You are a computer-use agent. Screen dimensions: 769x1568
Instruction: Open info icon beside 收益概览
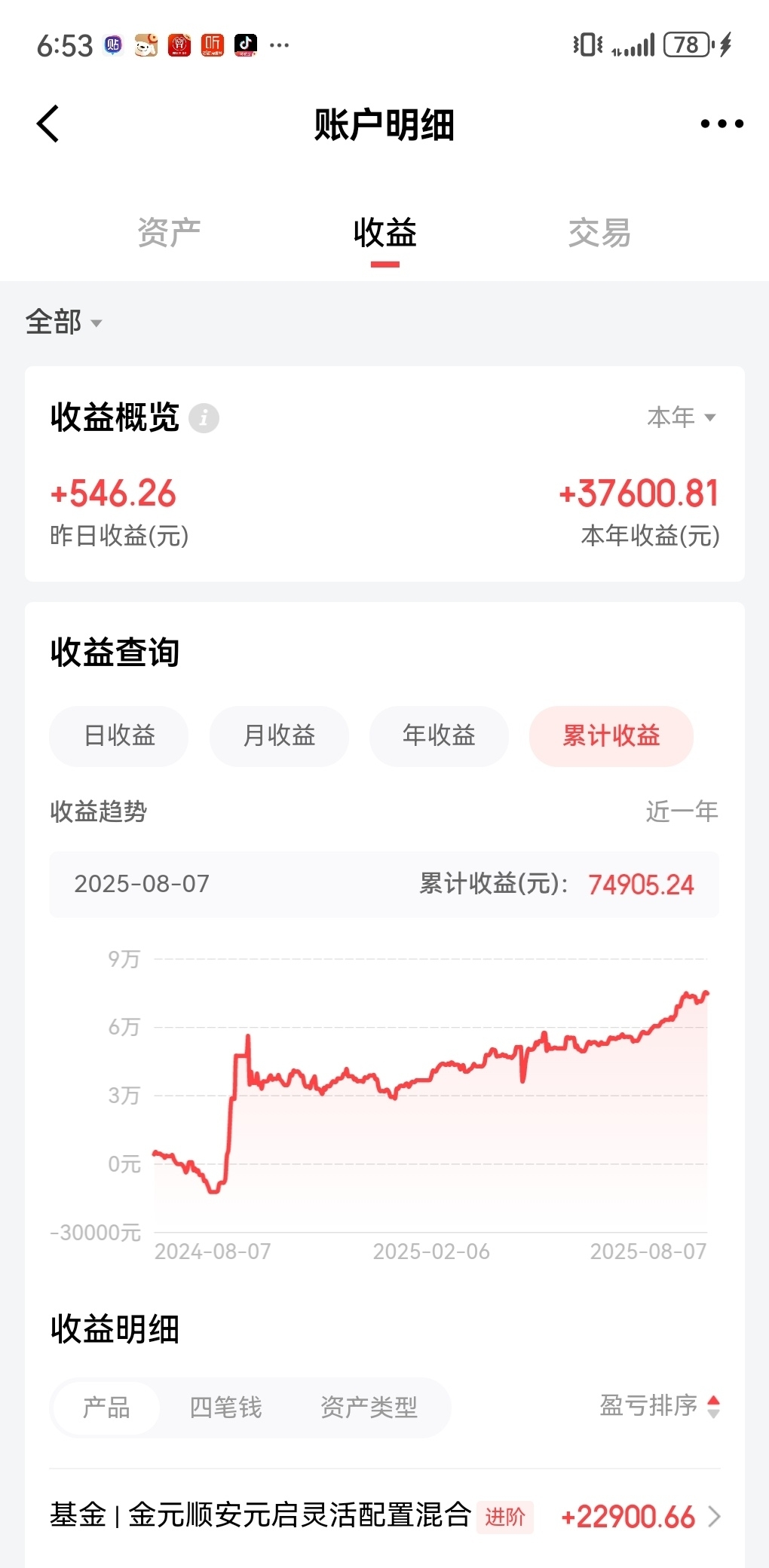204,417
